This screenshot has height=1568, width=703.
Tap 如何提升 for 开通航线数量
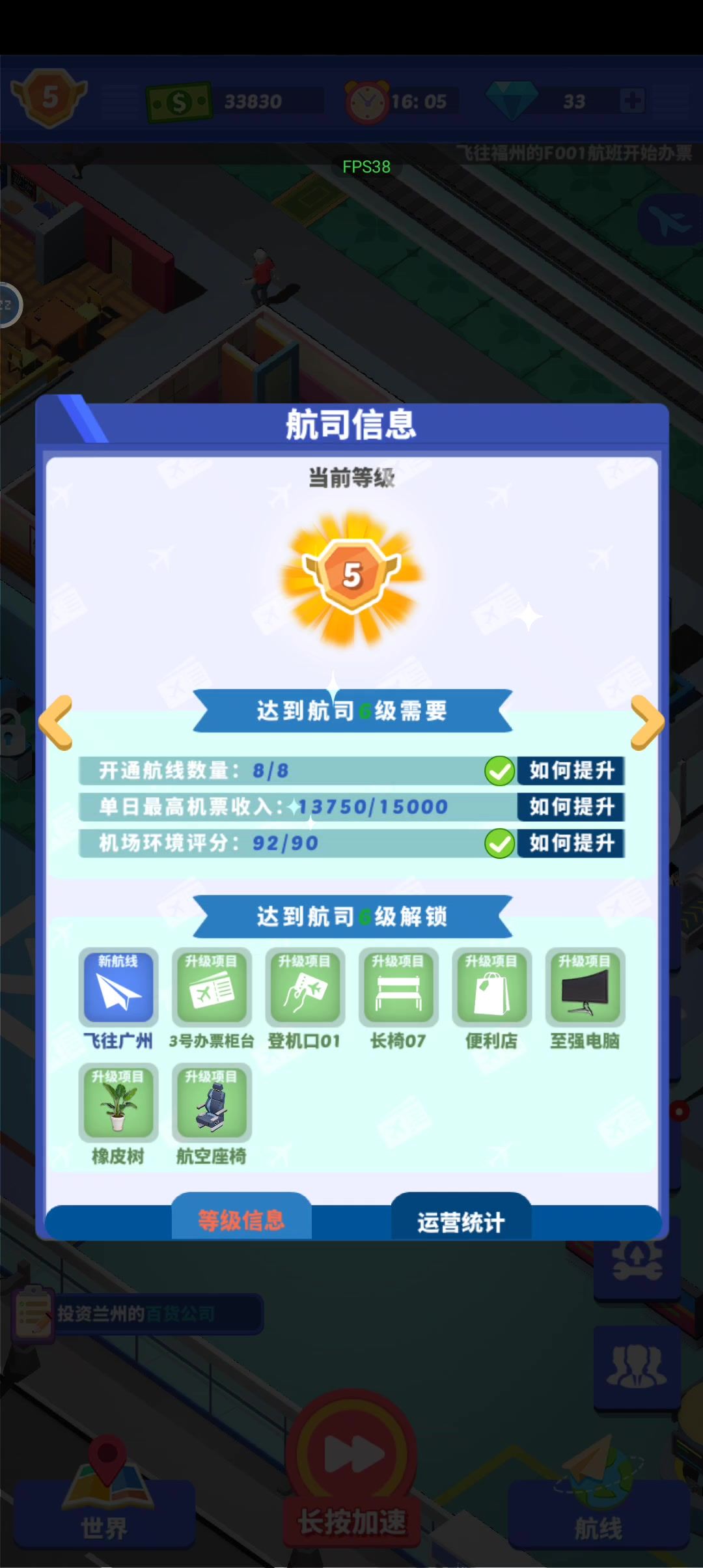point(571,771)
